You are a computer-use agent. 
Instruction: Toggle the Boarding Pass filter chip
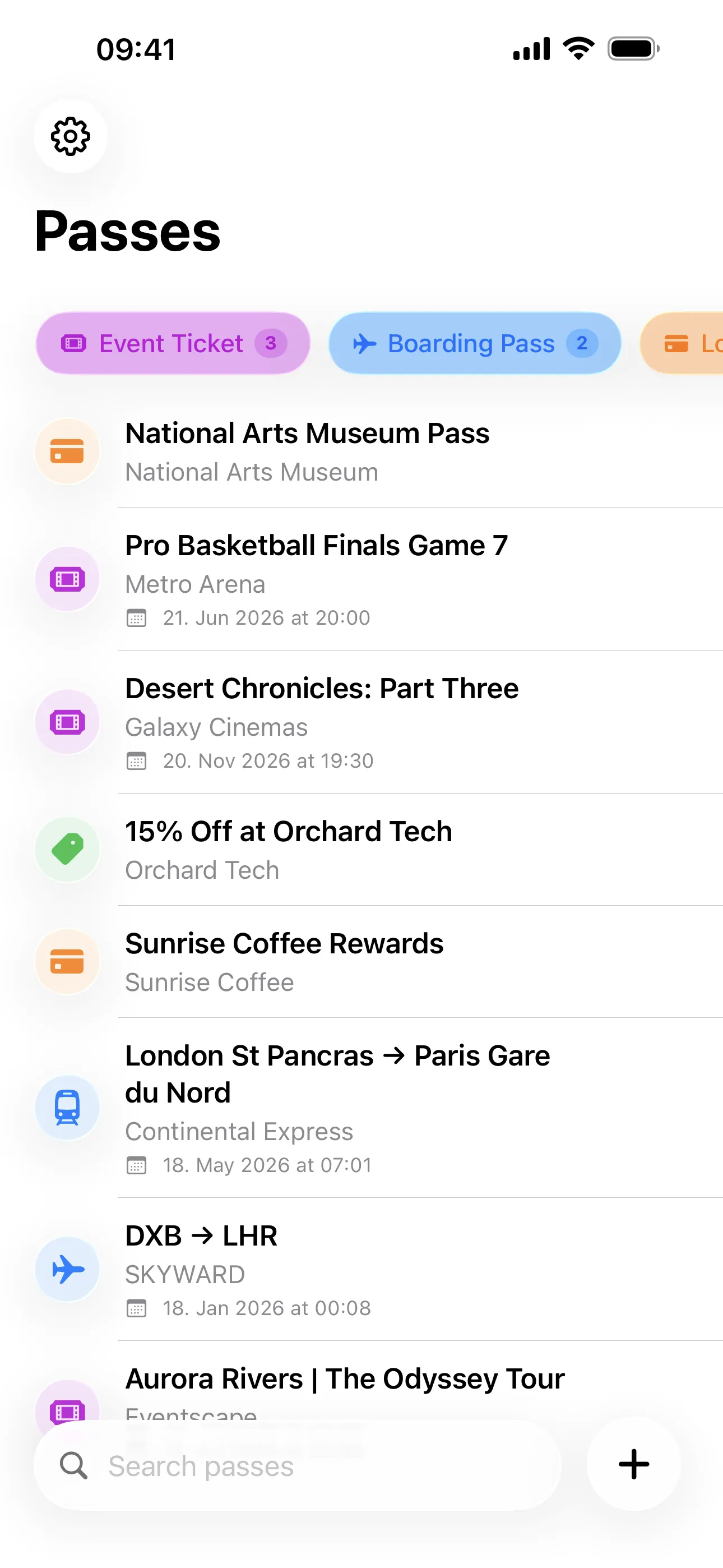click(474, 343)
